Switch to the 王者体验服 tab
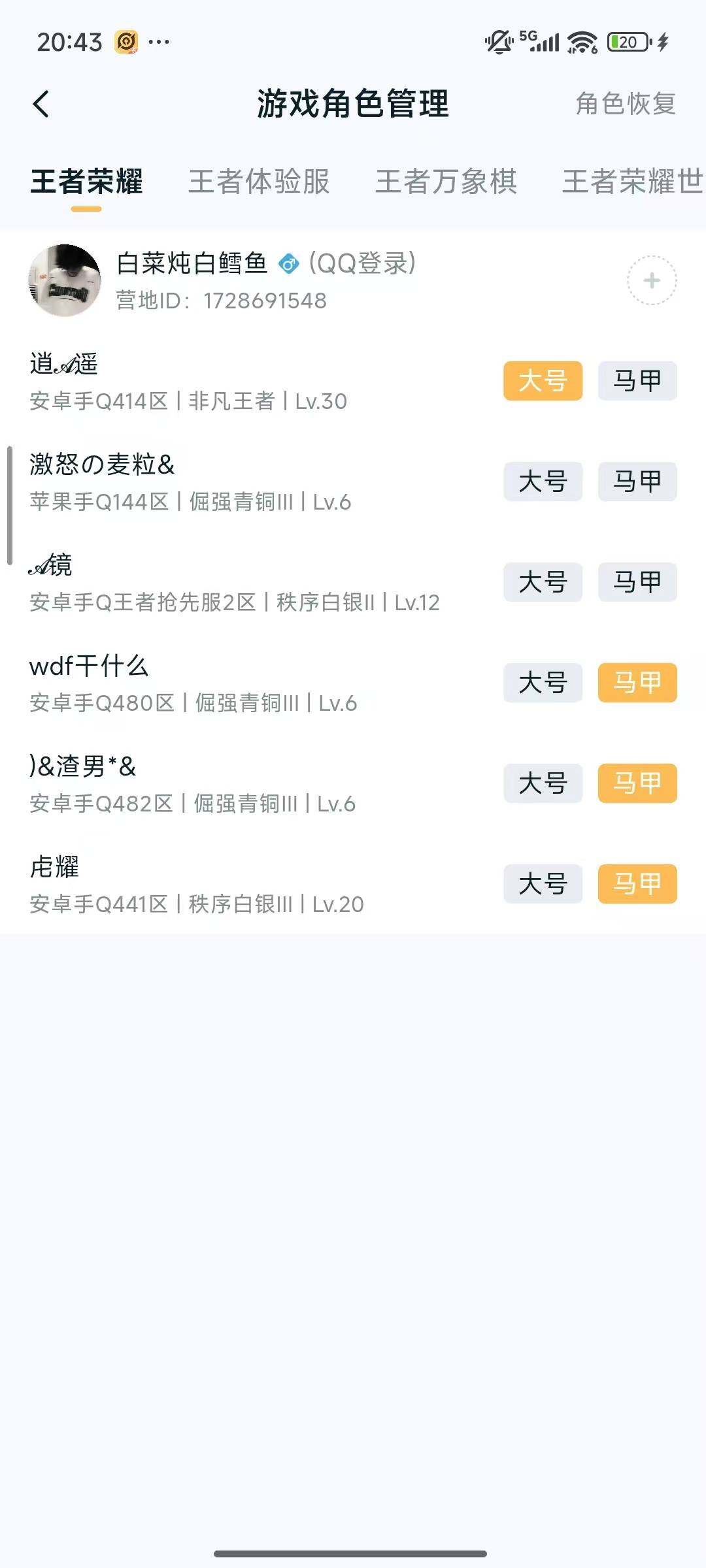706x1568 pixels. point(260,183)
